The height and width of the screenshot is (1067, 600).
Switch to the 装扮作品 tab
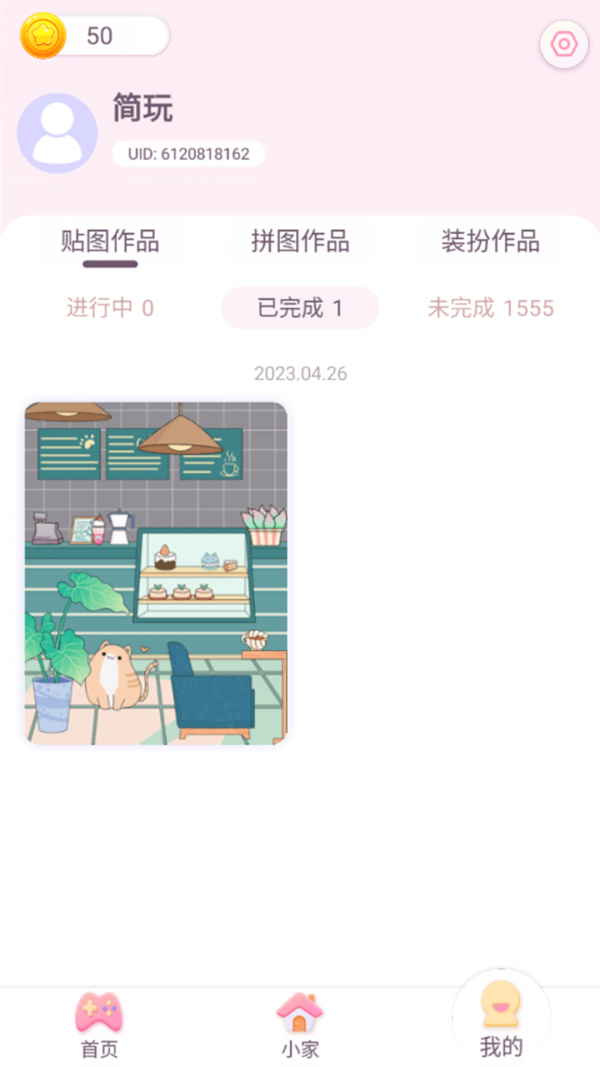[490, 241]
